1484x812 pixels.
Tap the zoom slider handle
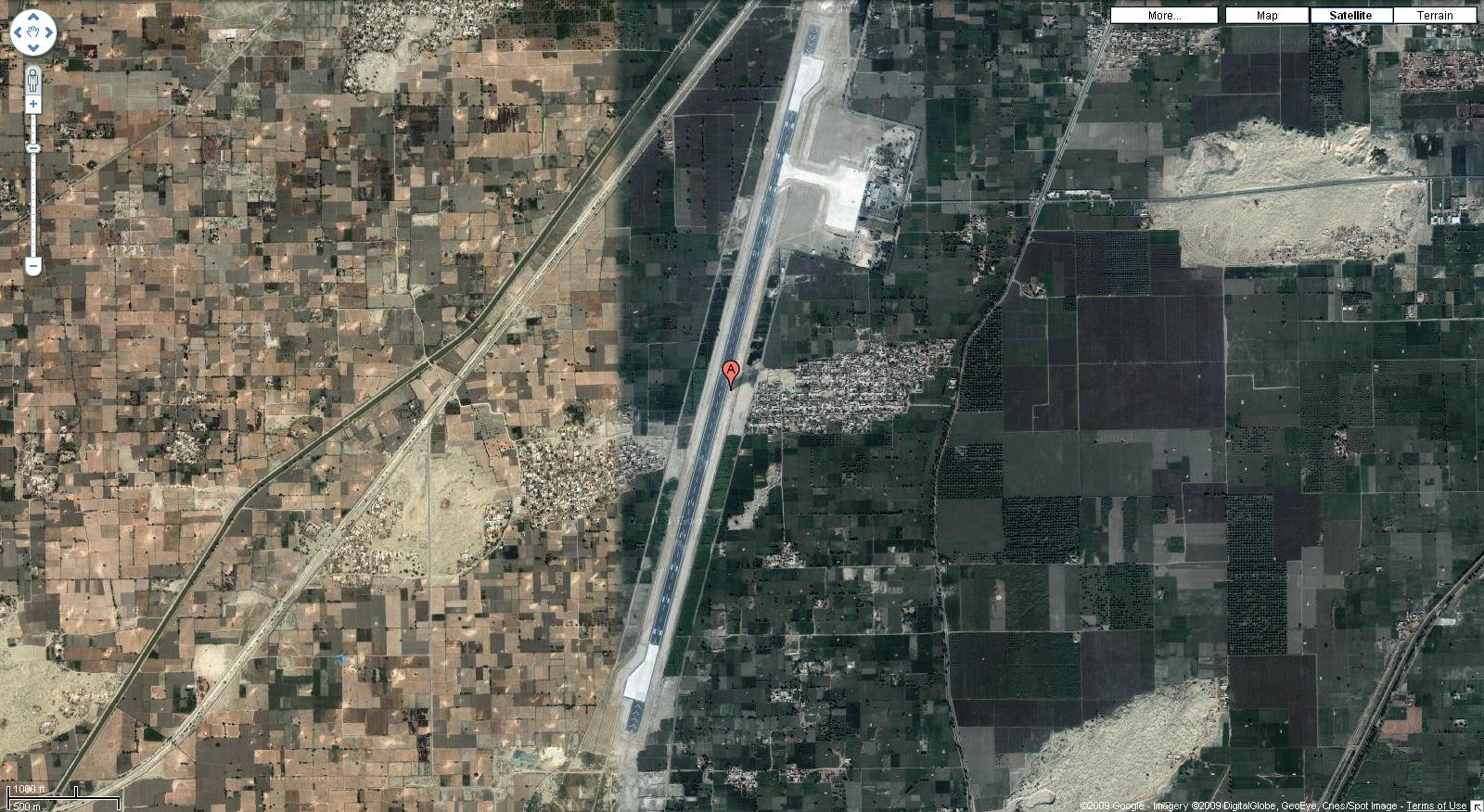tap(33, 148)
